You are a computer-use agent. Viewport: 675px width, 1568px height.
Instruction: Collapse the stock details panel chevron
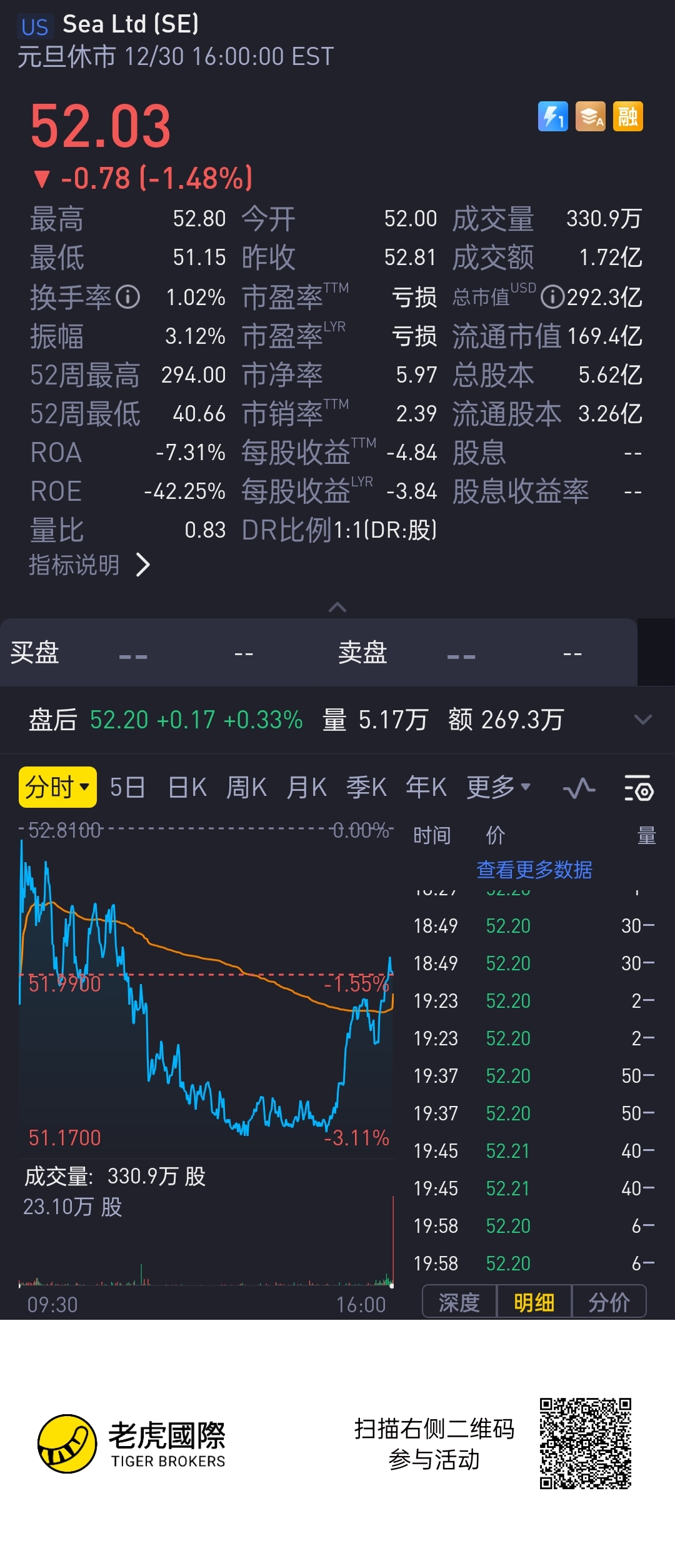337,607
